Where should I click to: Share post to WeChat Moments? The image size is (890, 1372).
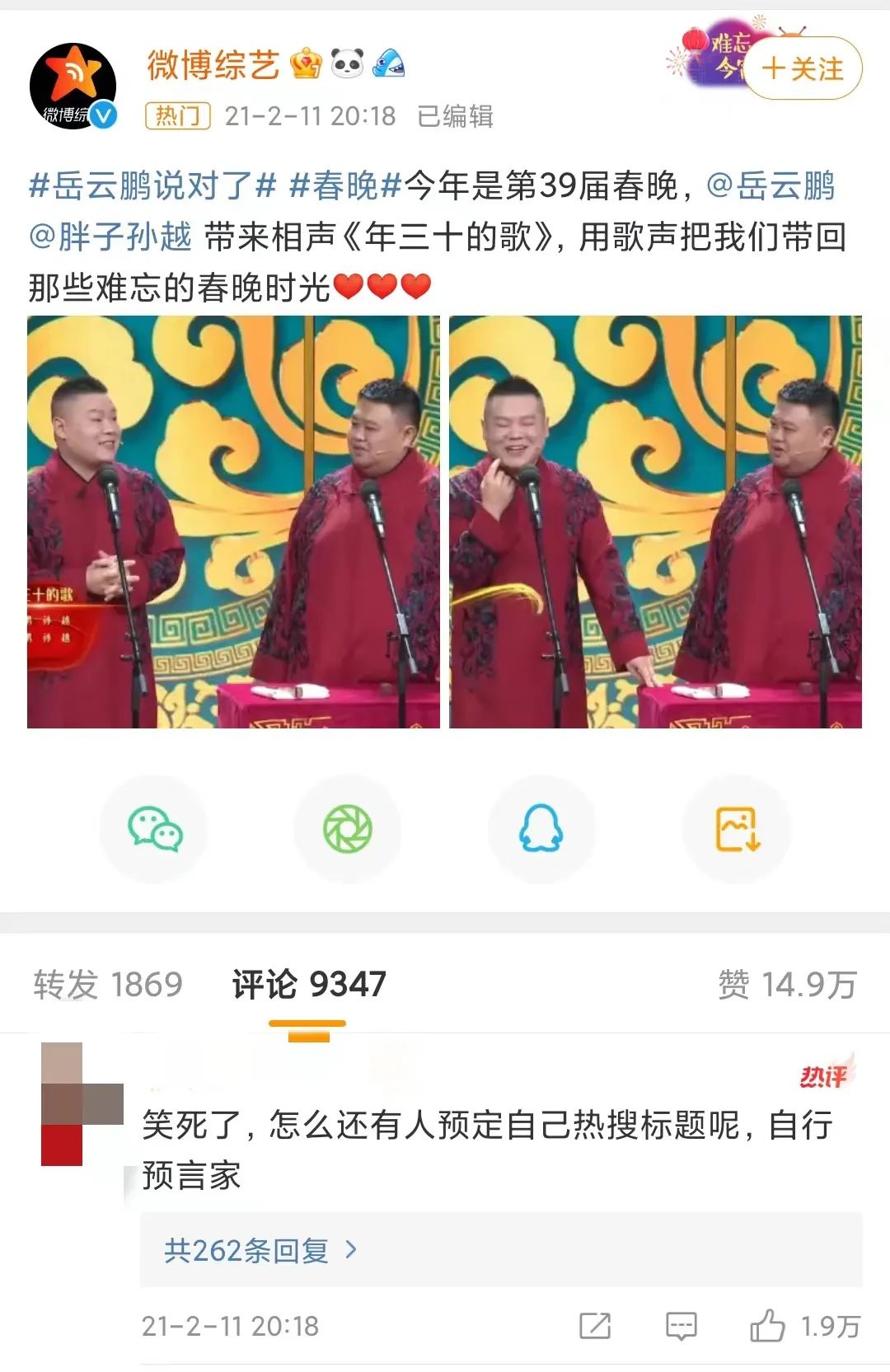pyautogui.click(x=348, y=829)
